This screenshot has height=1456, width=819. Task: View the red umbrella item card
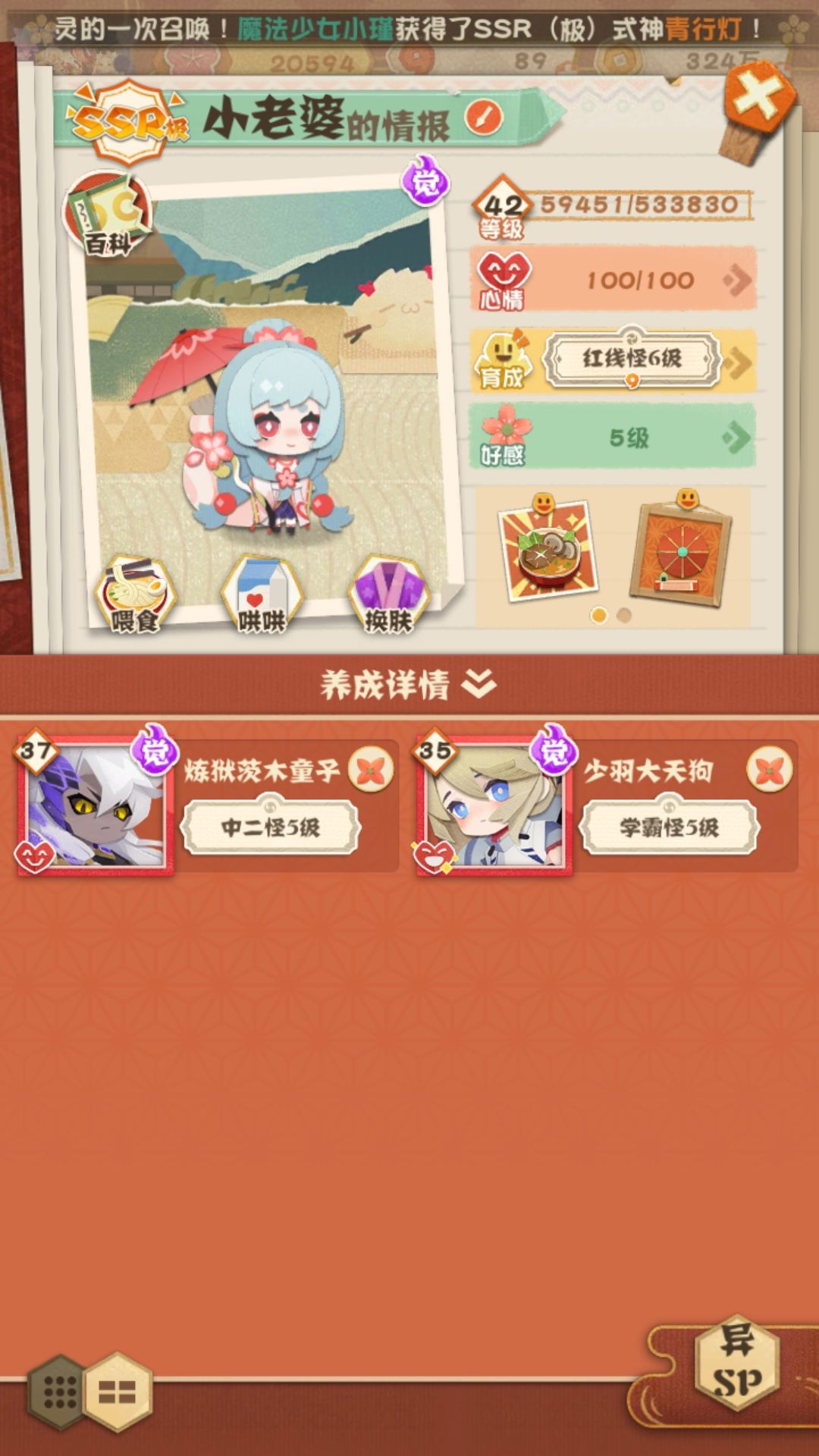pos(681,548)
